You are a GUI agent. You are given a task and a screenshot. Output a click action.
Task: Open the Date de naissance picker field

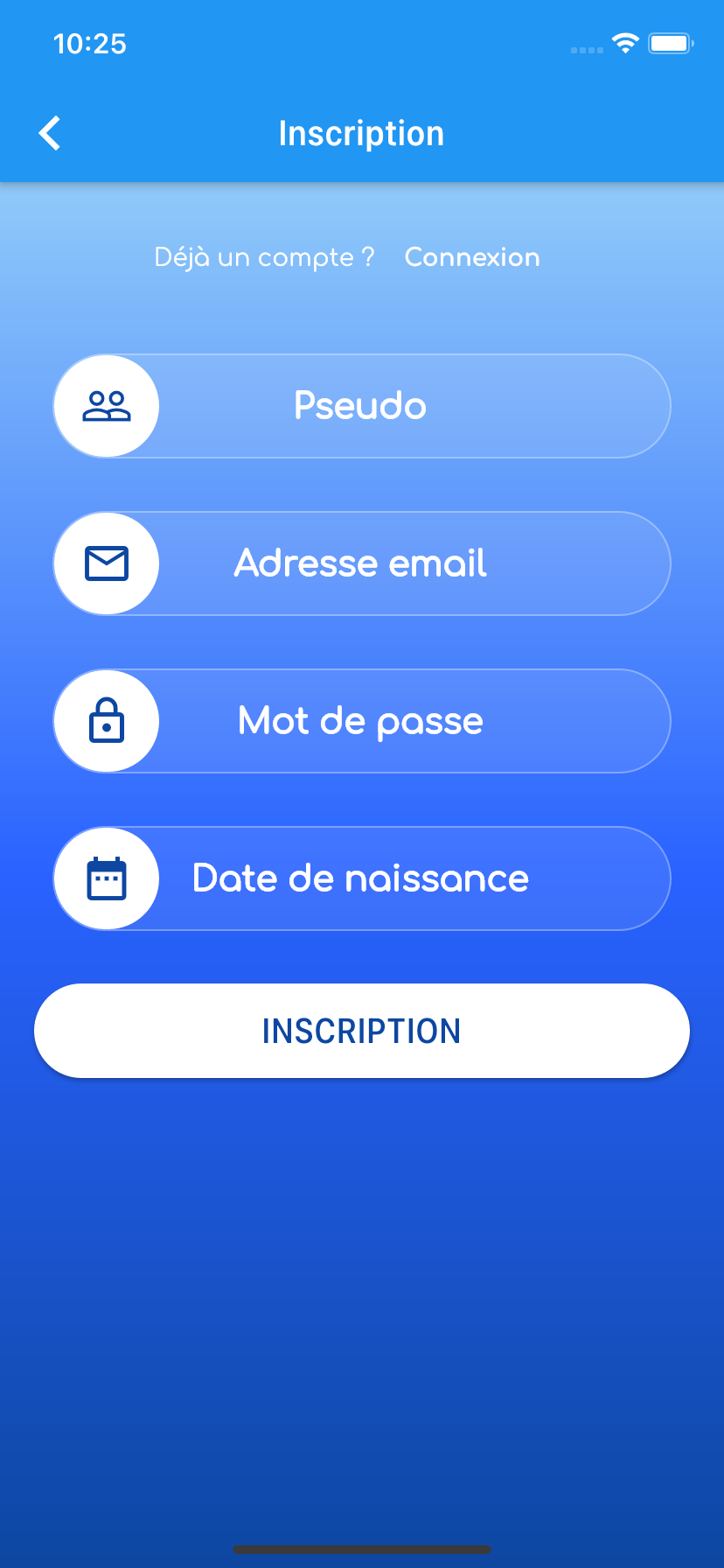(x=393, y=878)
